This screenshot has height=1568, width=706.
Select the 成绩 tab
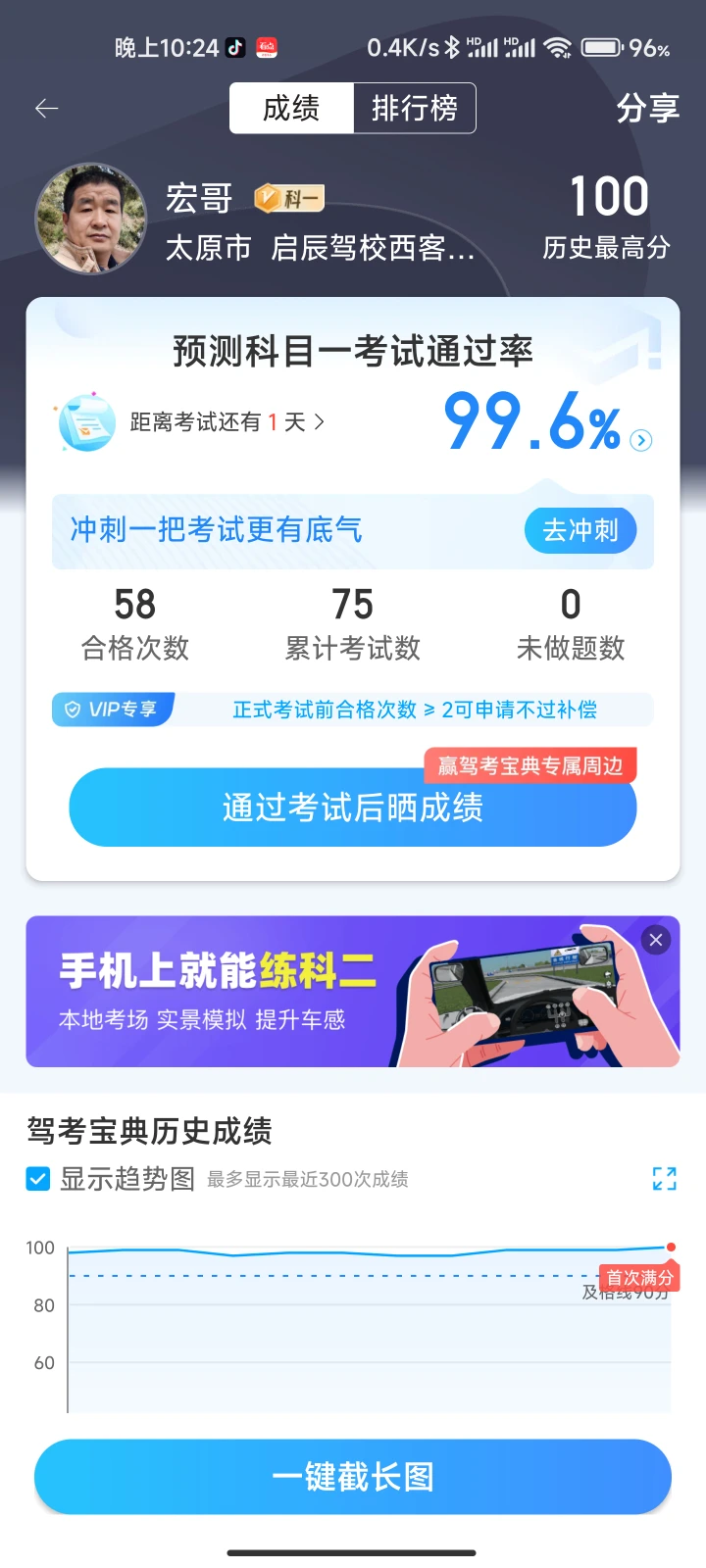pos(291,108)
